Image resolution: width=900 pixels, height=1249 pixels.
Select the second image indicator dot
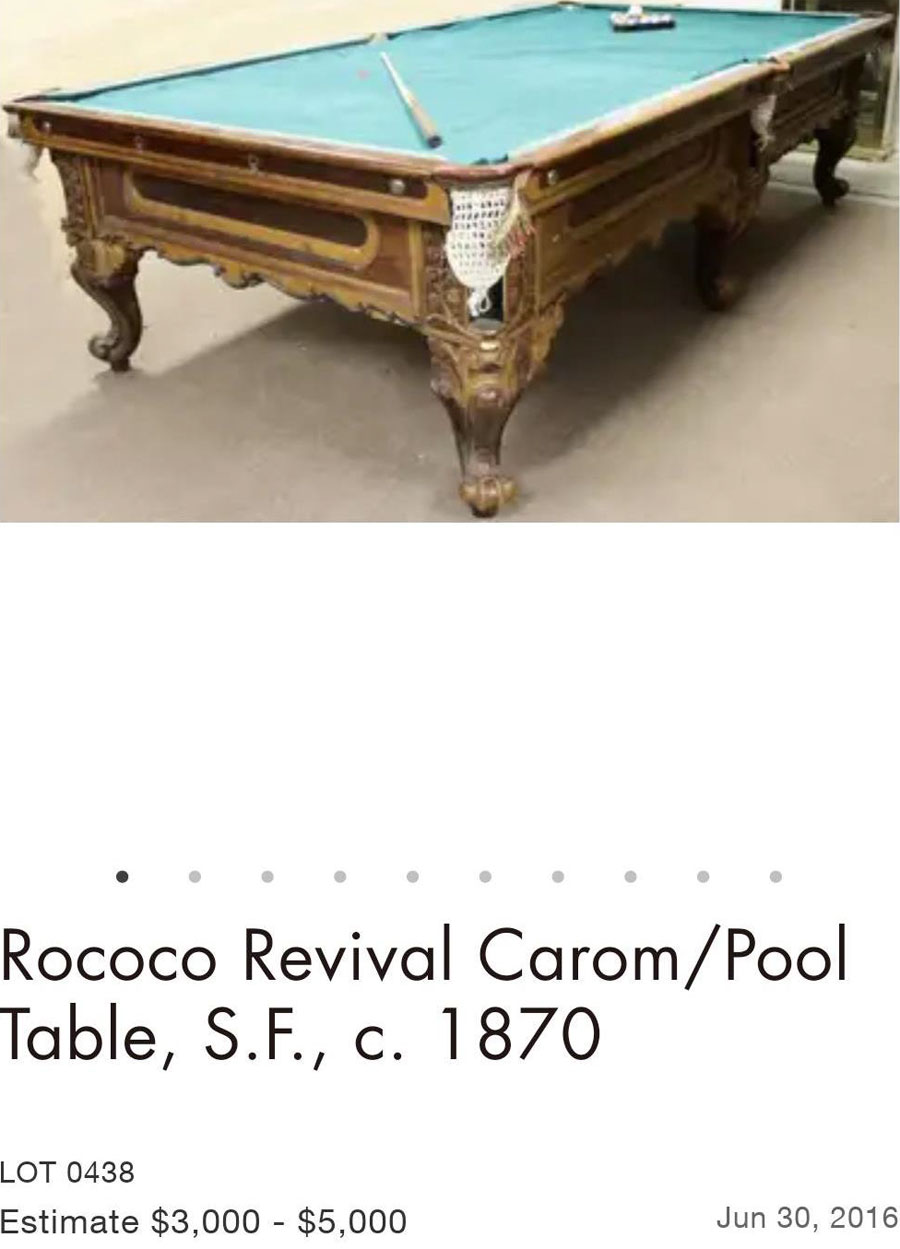click(x=195, y=877)
